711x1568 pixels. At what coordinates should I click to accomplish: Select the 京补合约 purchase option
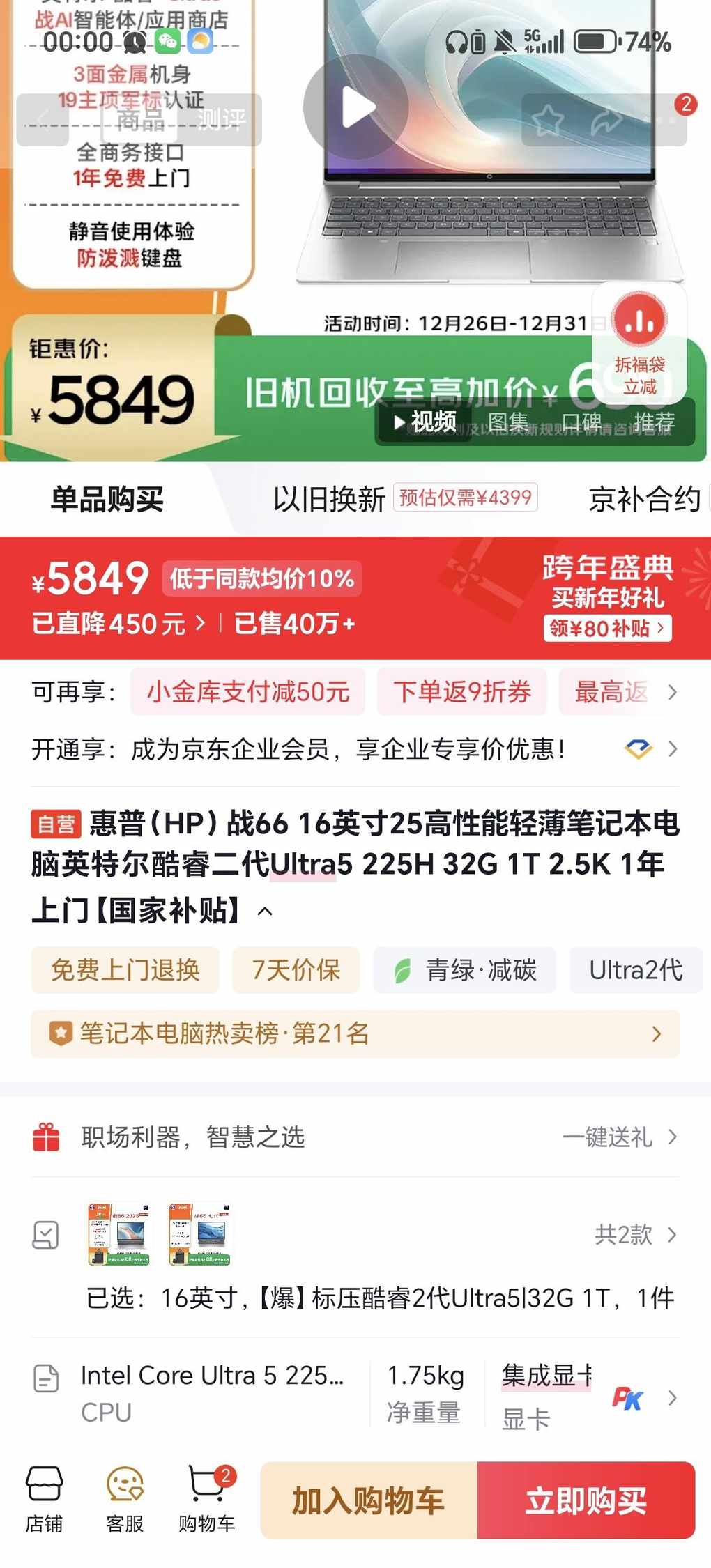(643, 499)
